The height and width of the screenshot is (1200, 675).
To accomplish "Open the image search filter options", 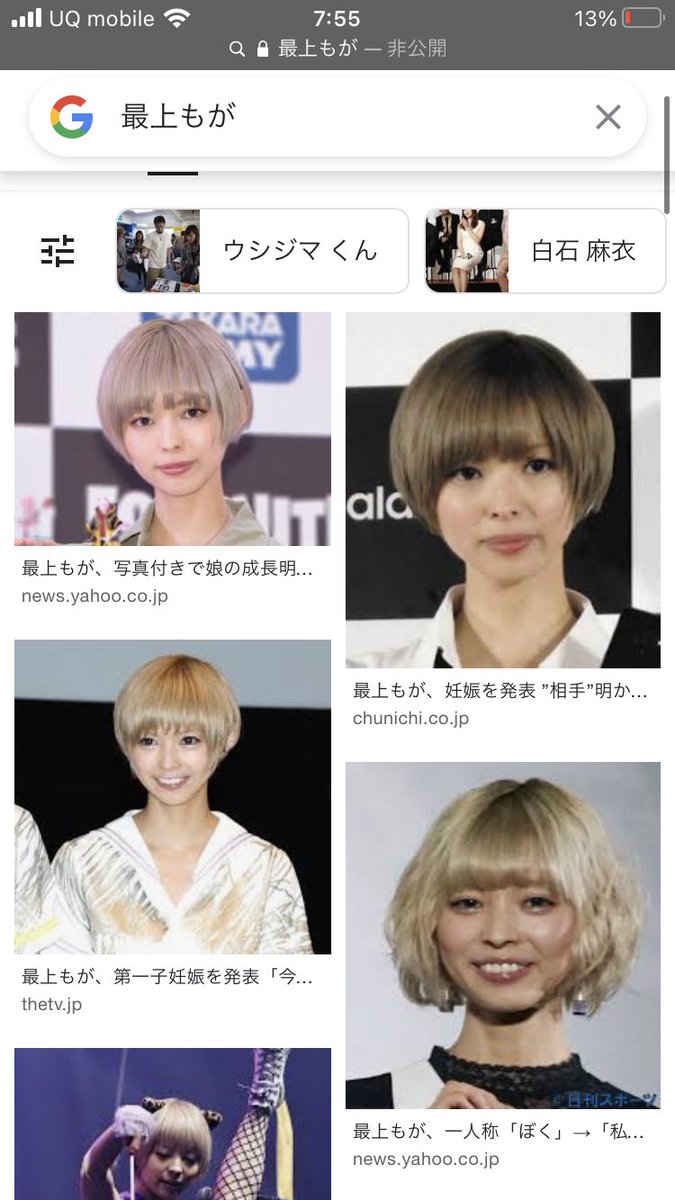I will coord(57,250).
